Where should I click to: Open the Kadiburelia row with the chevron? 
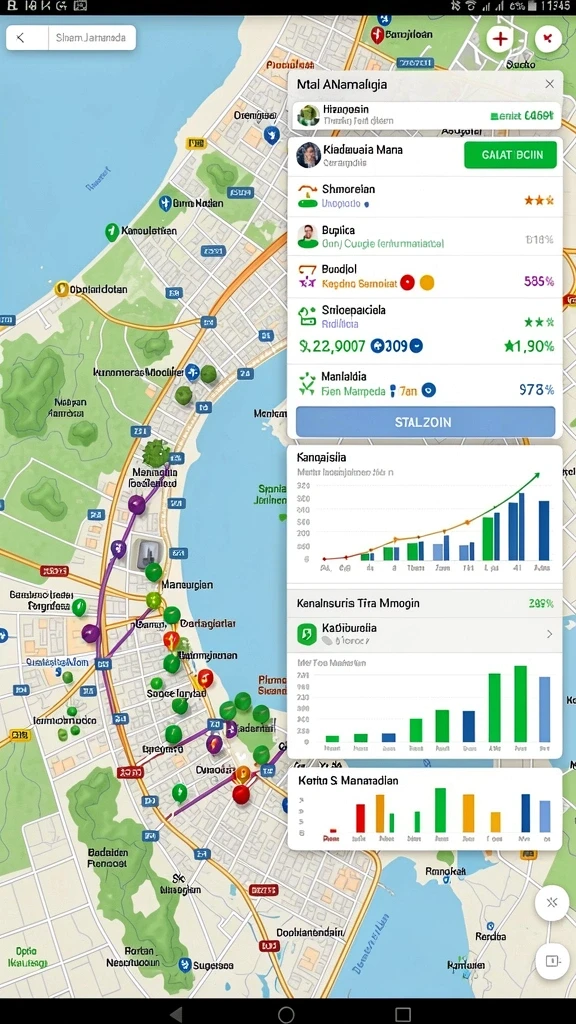pos(425,633)
